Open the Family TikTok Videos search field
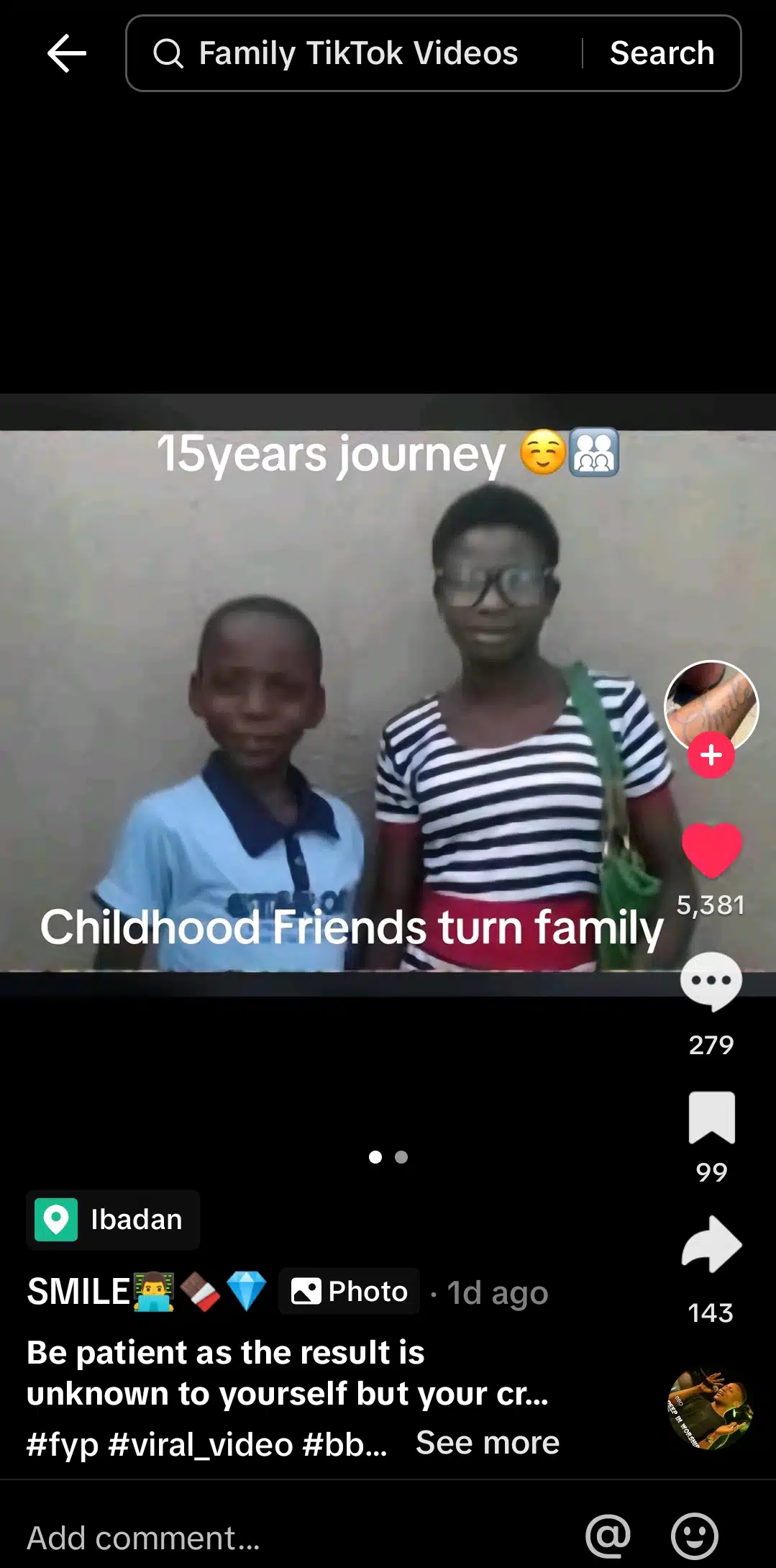This screenshot has height=1568, width=776. click(x=357, y=53)
